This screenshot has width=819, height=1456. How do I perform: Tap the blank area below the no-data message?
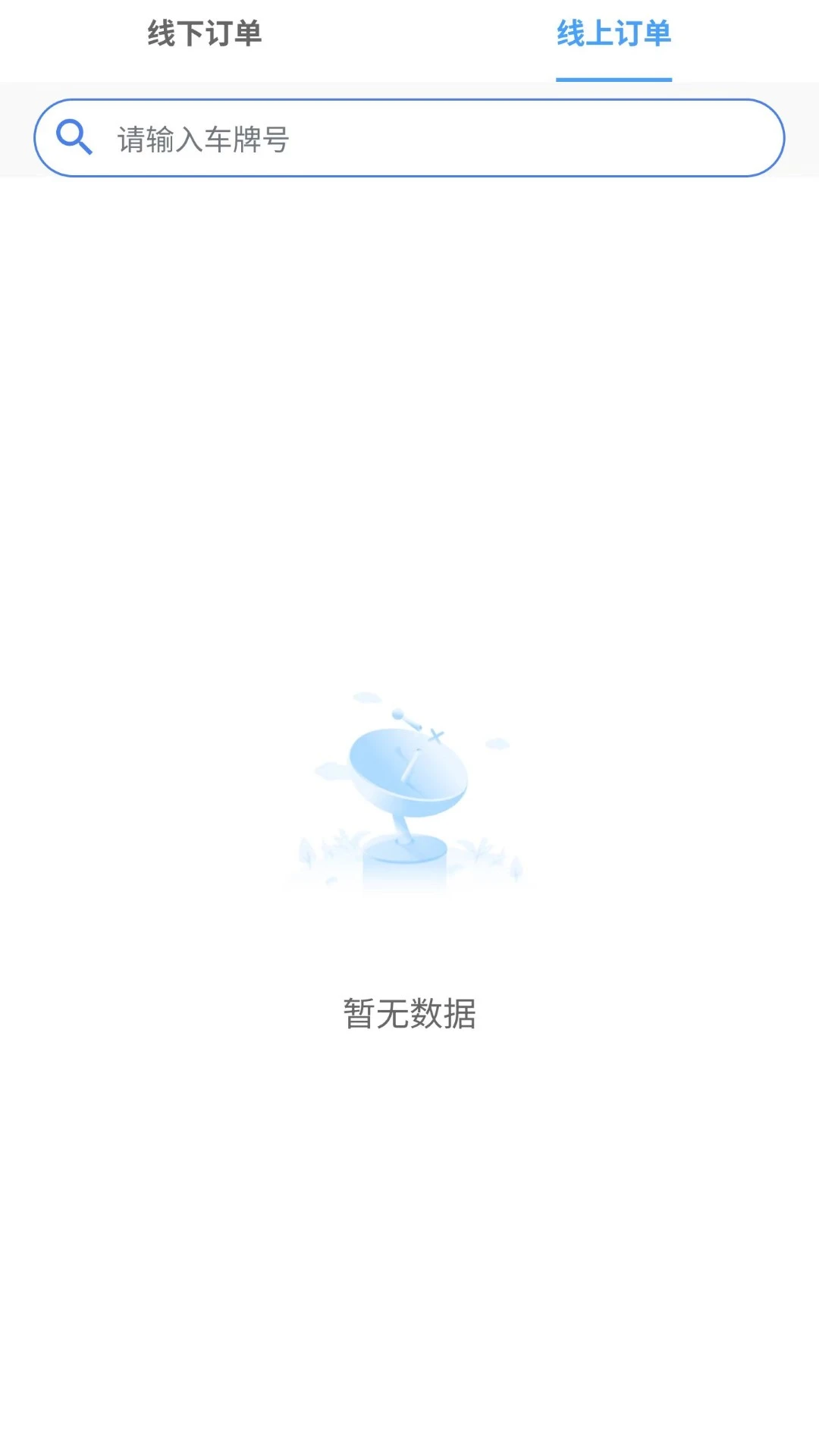pyautogui.click(x=409, y=1213)
